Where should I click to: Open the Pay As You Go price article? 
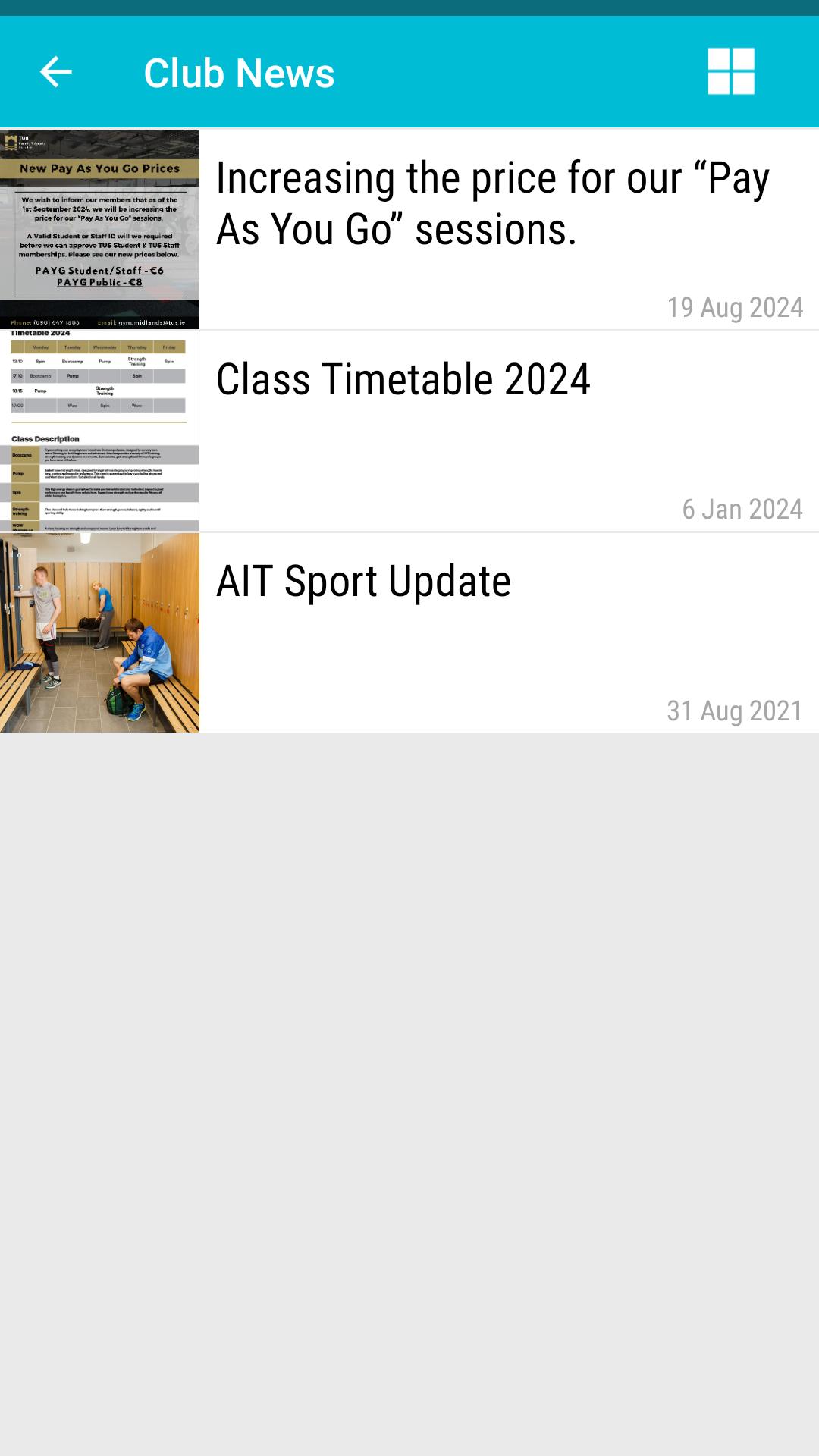409,229
